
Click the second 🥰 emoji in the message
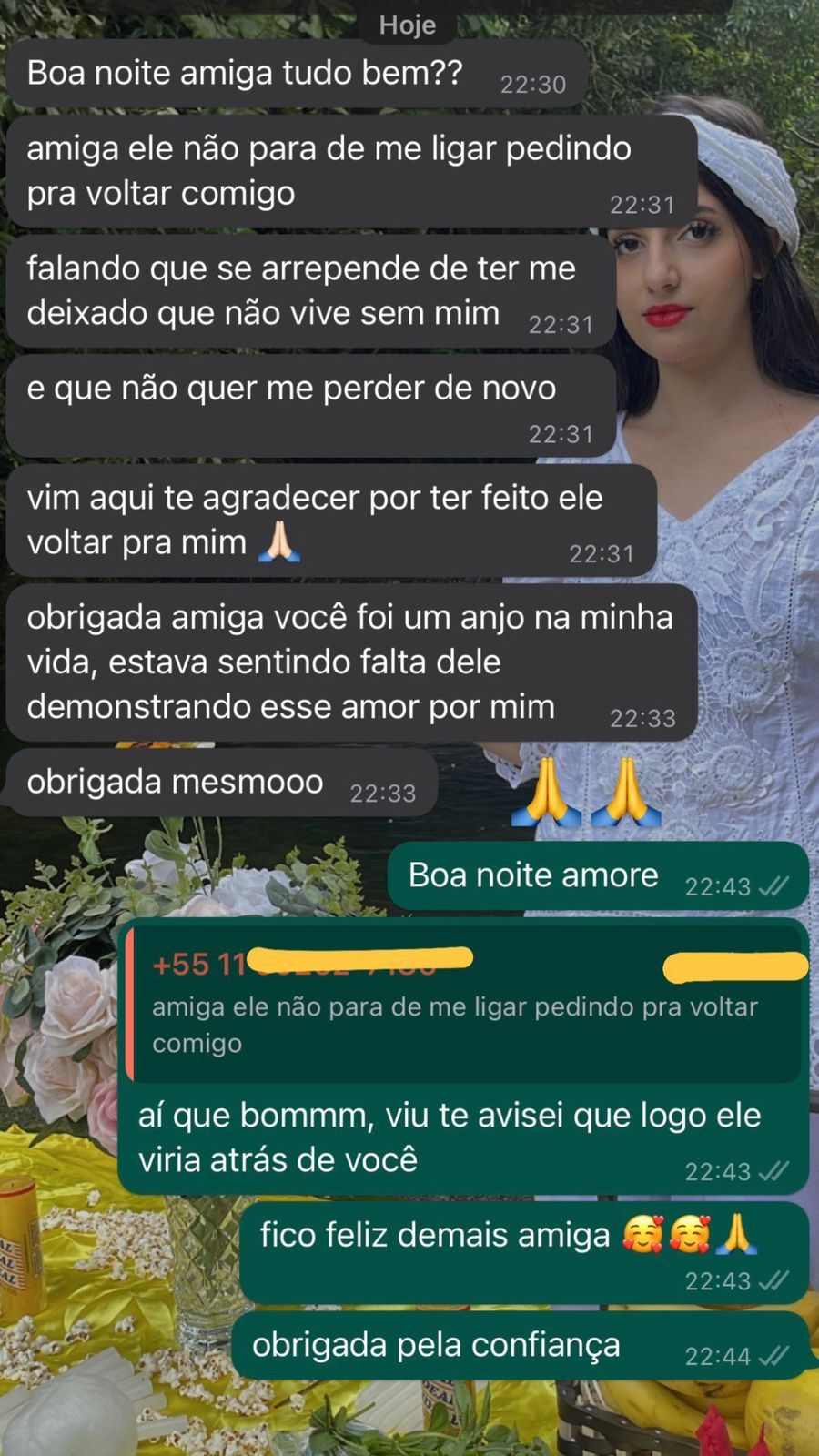click(x=693, y=1234)
